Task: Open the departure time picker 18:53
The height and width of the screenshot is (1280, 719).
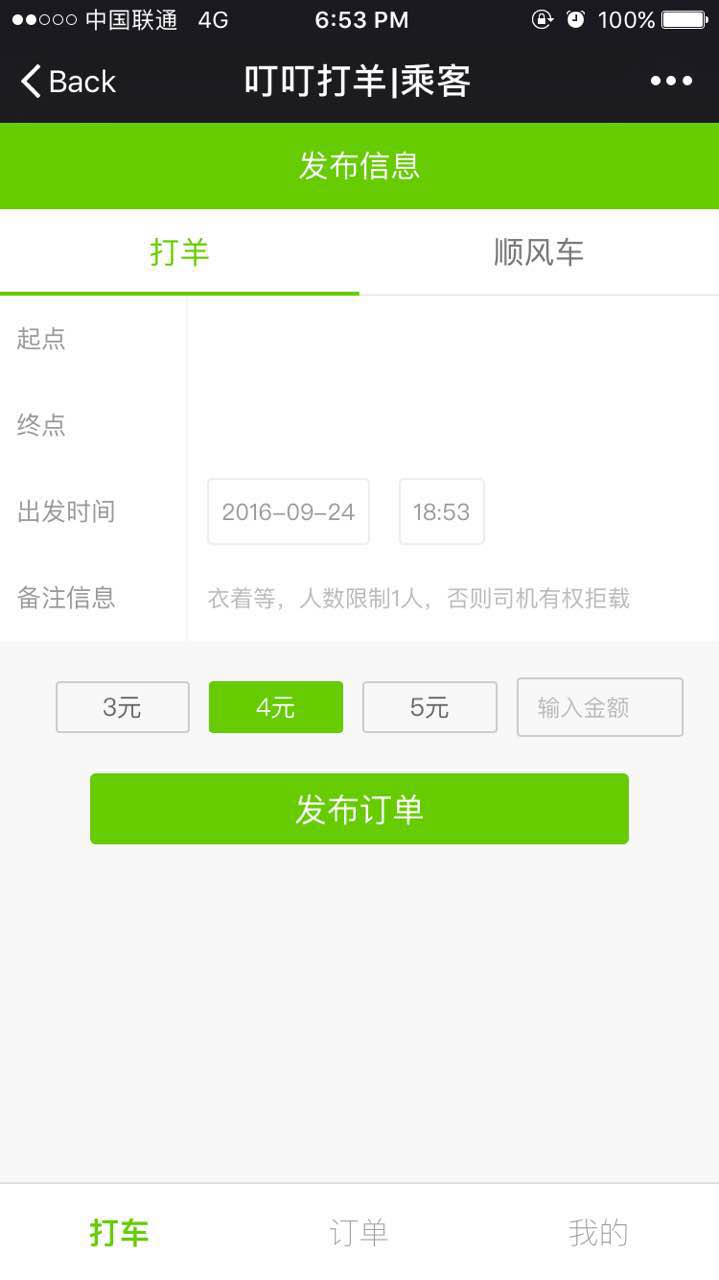Action: (x=441, y=512)
